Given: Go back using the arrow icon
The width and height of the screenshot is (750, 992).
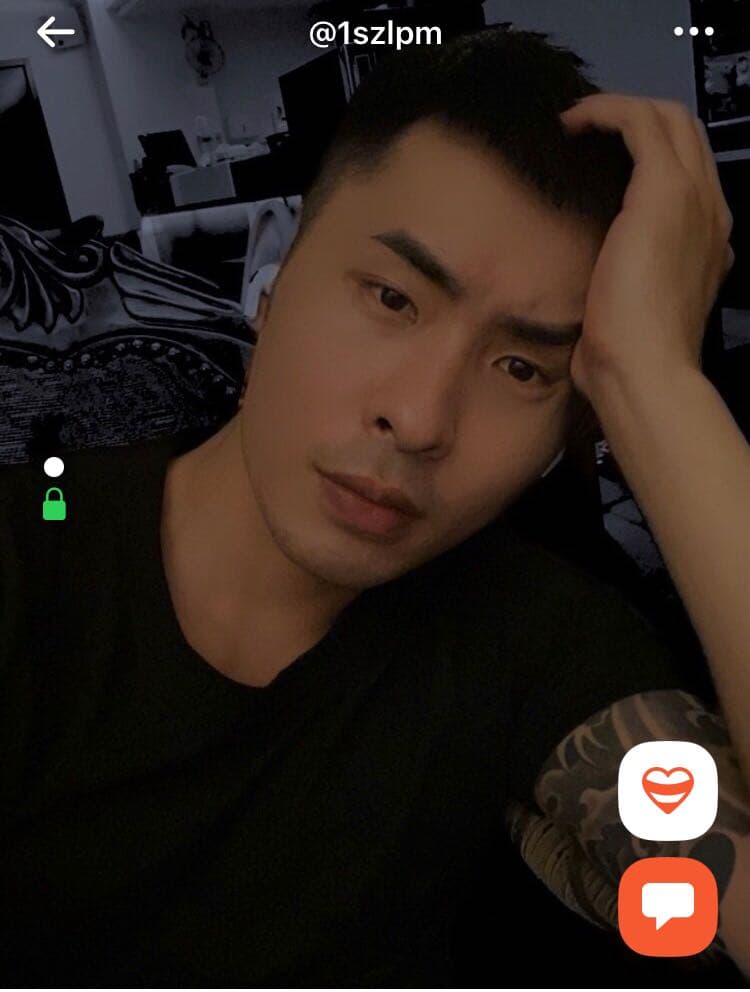Looking at the screenshot, I should (x=56, y=33).
